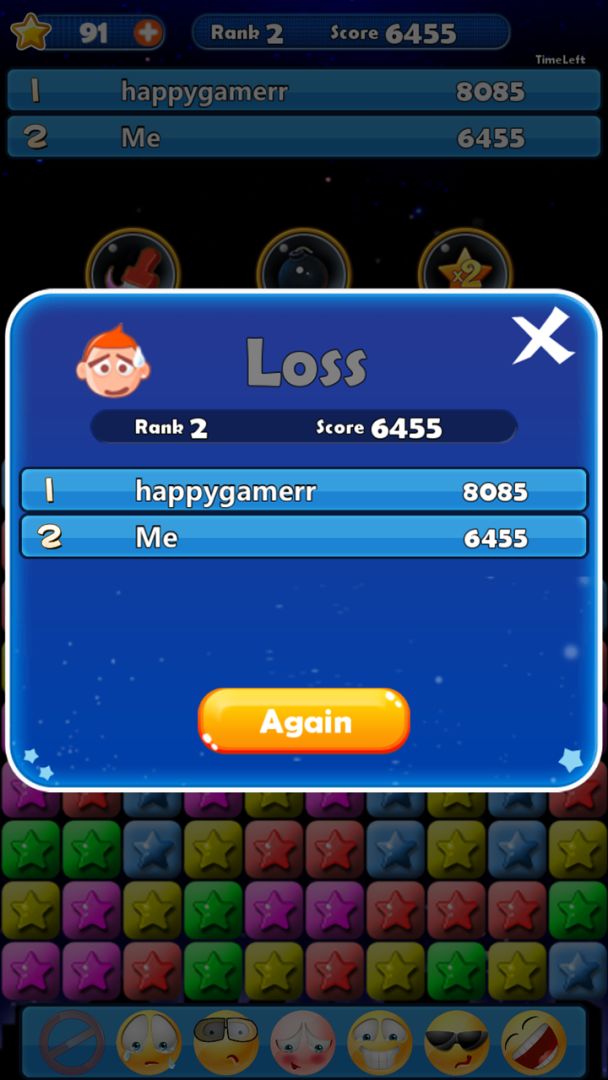Close the Loss dialog
The image size is (608, 1080).
542,337
